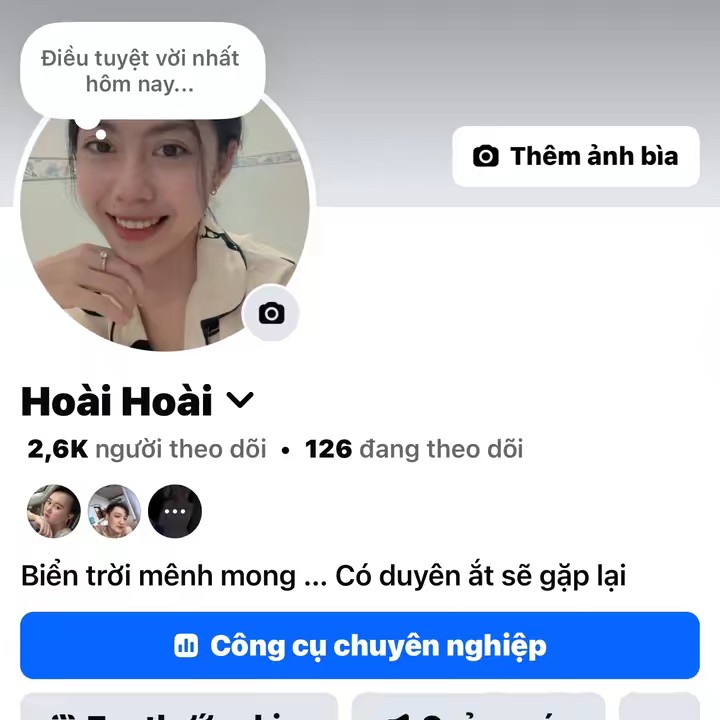View the 126 đang theo dõi list

pyautogui.click(x=413, y=450)
